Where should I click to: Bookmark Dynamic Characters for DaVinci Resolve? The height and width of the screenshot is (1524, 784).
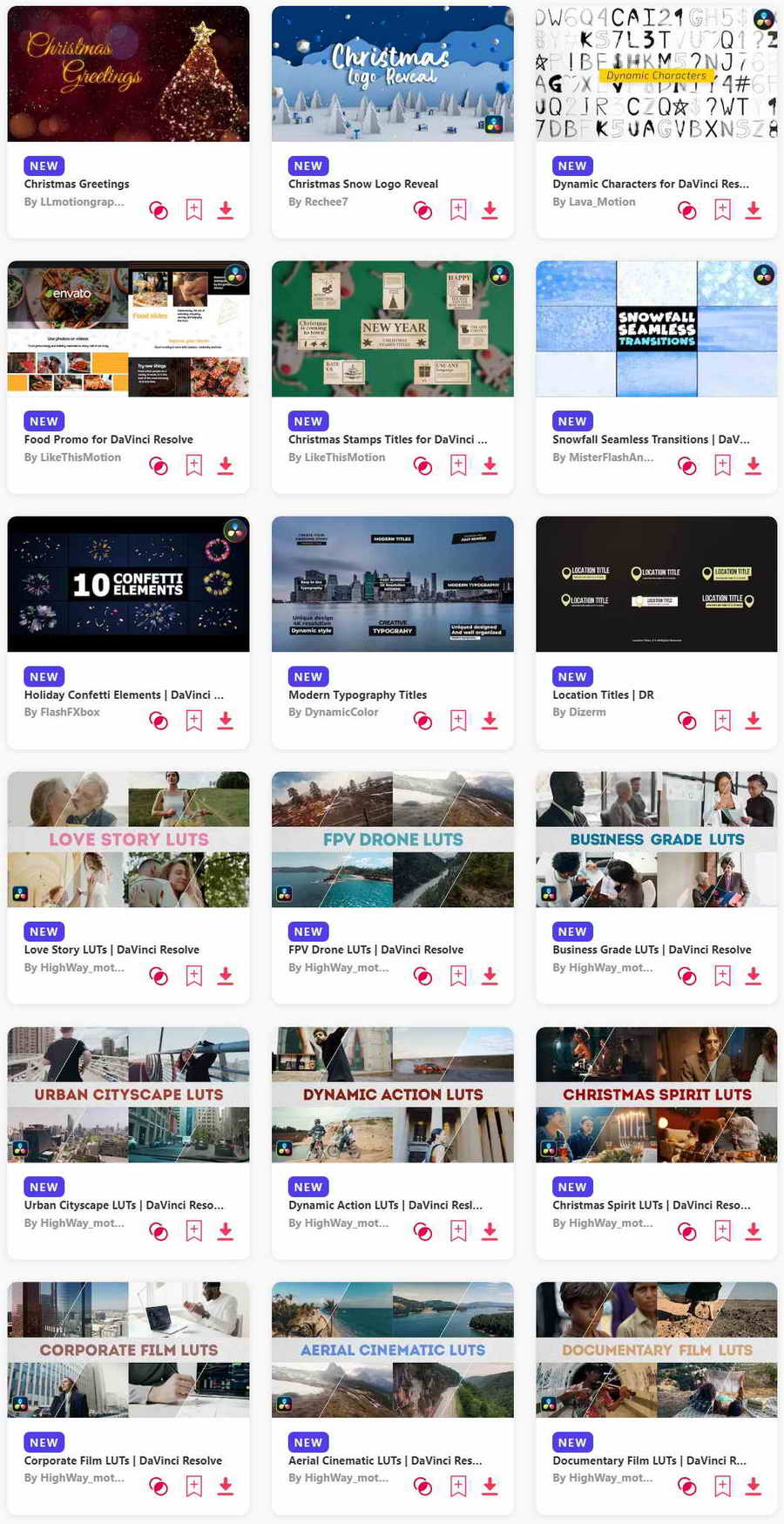coord(722,210)
